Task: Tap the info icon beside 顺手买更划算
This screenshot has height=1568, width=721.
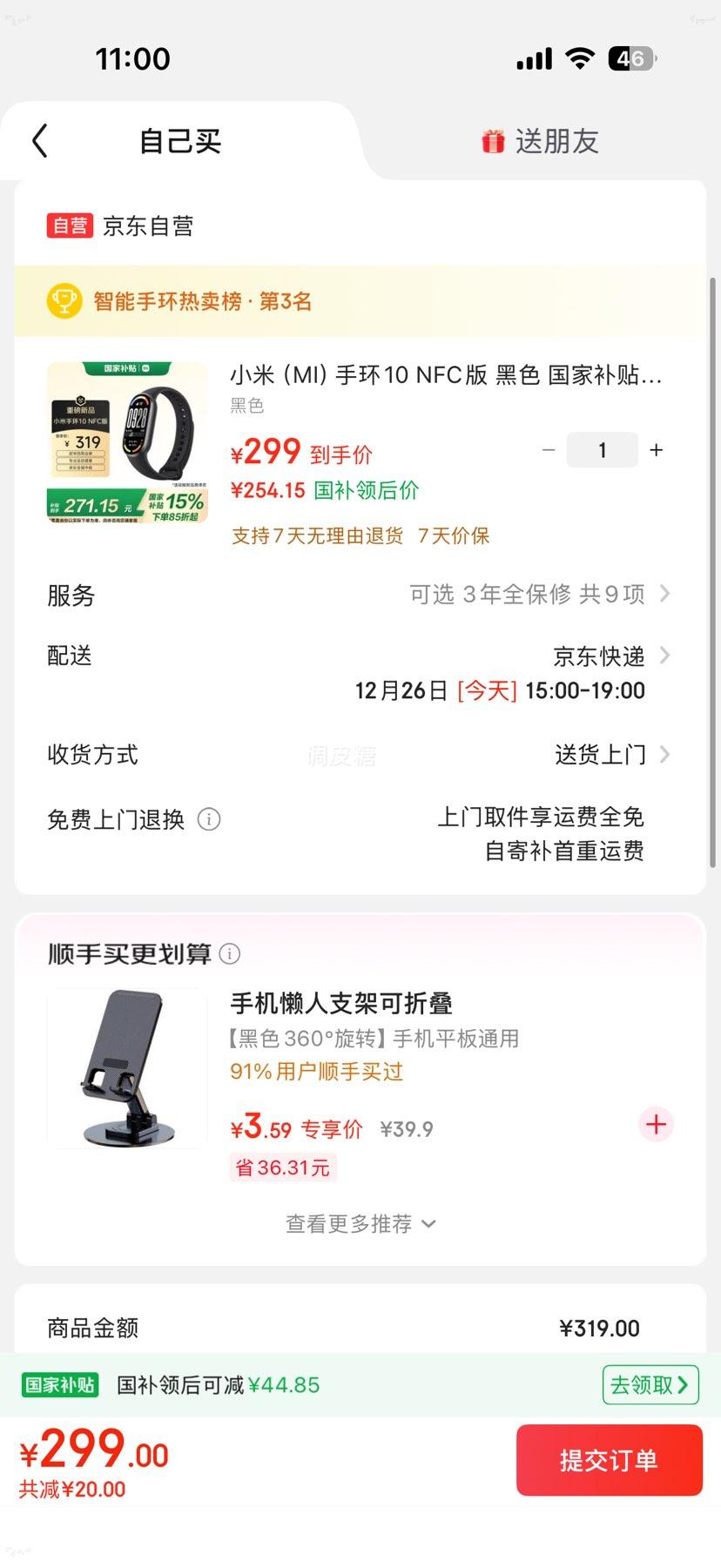Action: 229,954
